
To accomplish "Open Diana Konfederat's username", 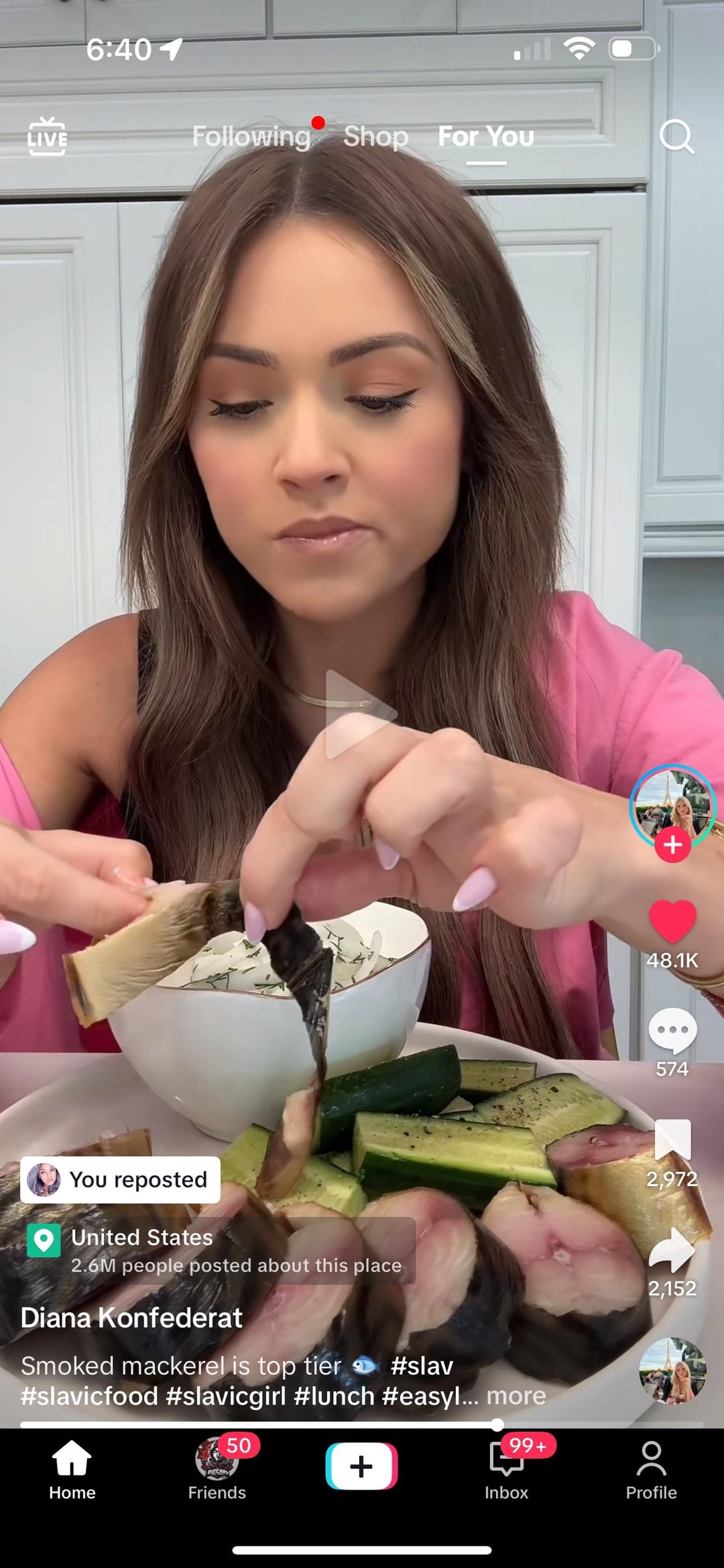I will click(131, 1317).
